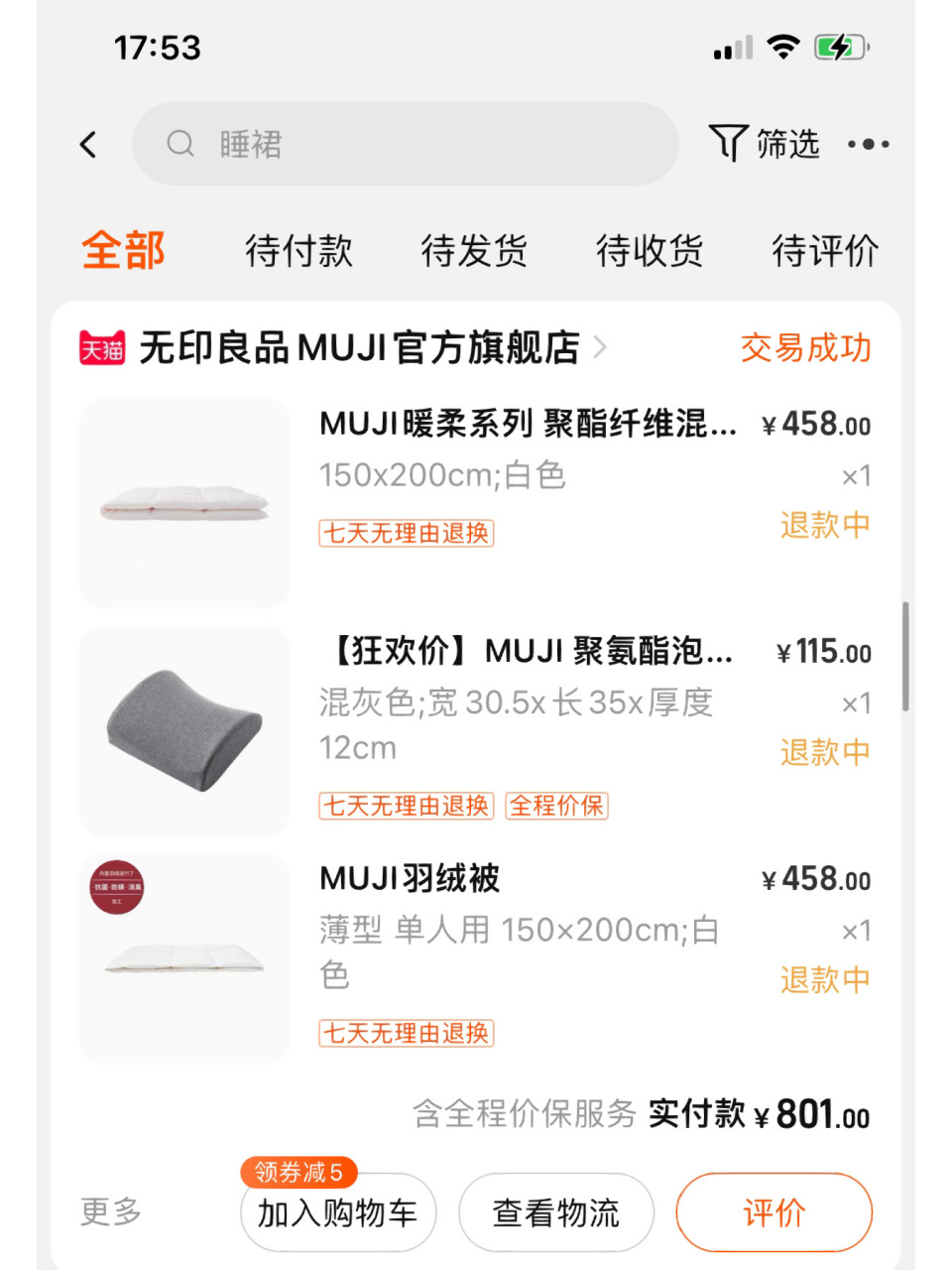The width and height of the screenshot is (952, 1270).
Task: Open the ••• more options icon
Action: pos(868,145)
